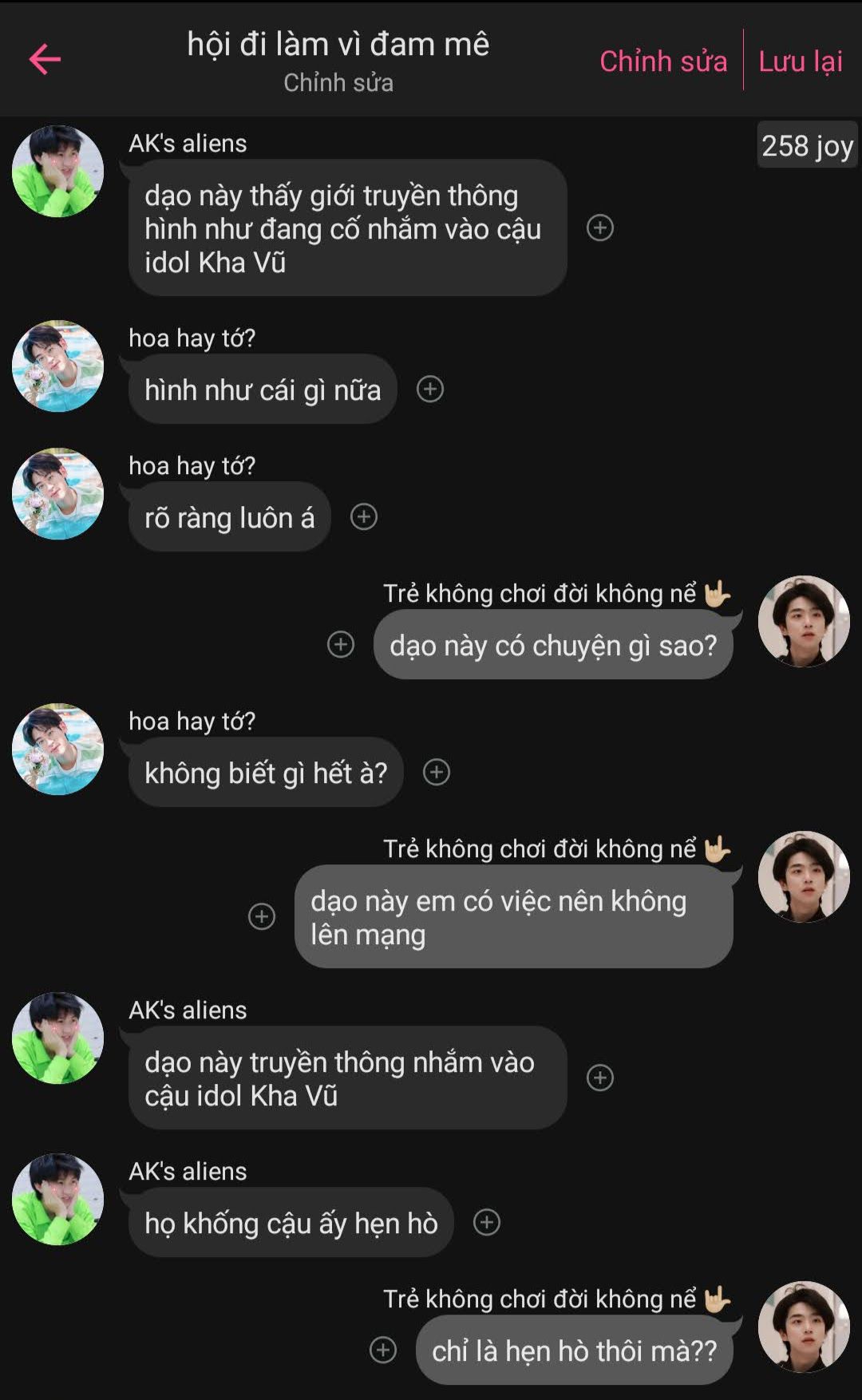Tap plus next to "hình như cái gì nữa"
862x1400 pixels.
pos(430,390)
